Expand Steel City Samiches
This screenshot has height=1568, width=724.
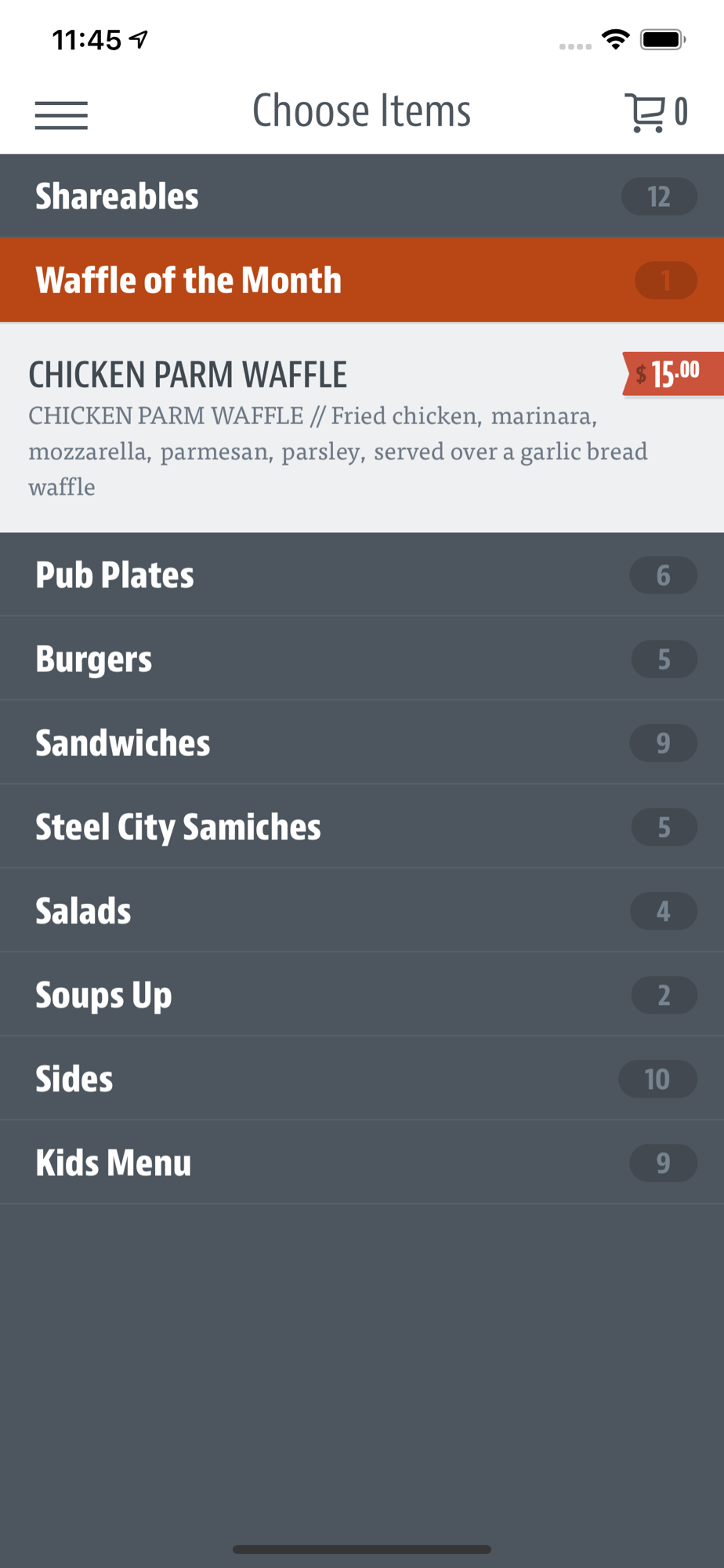362,826
